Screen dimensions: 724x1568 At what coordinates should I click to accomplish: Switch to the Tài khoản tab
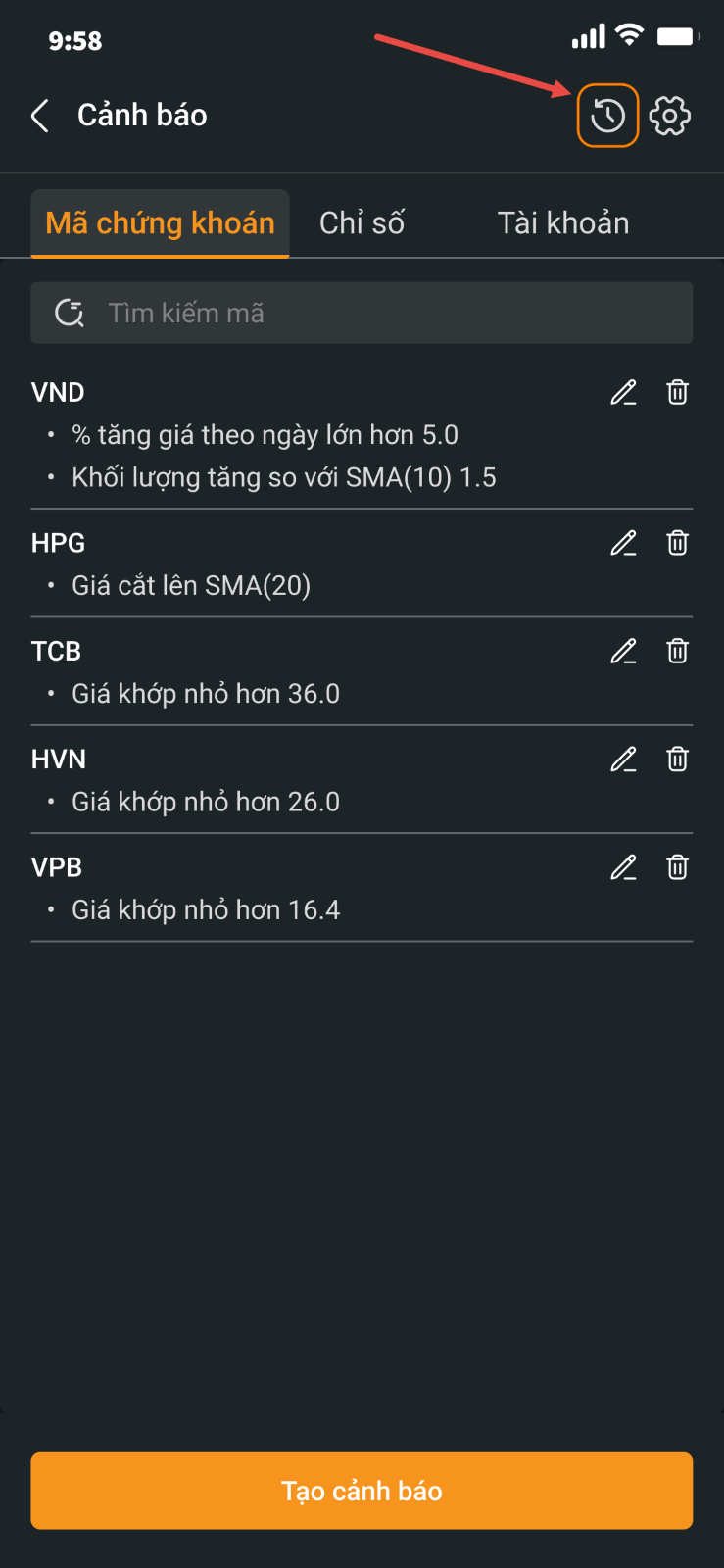(x=563, y=223)
